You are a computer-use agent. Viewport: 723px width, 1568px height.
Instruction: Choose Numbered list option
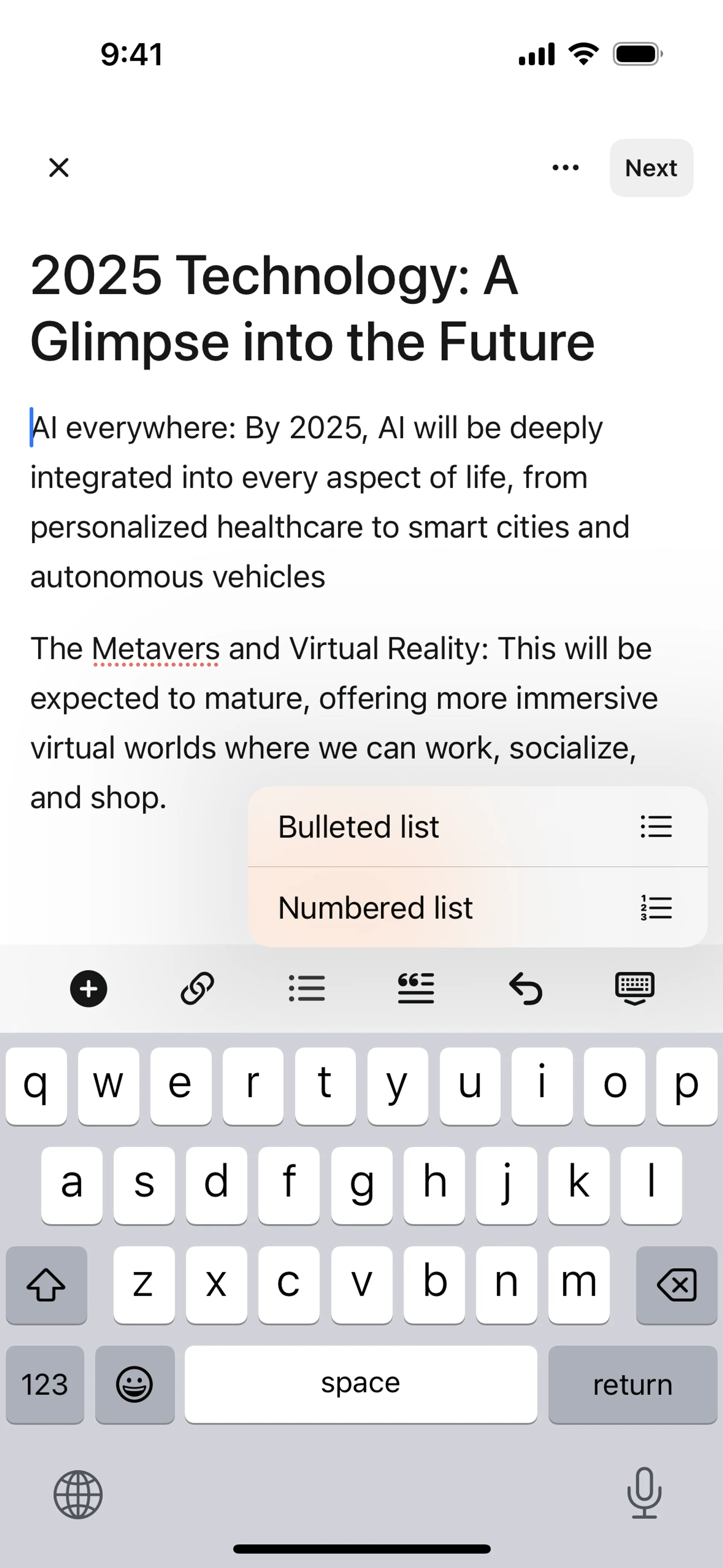477,908
